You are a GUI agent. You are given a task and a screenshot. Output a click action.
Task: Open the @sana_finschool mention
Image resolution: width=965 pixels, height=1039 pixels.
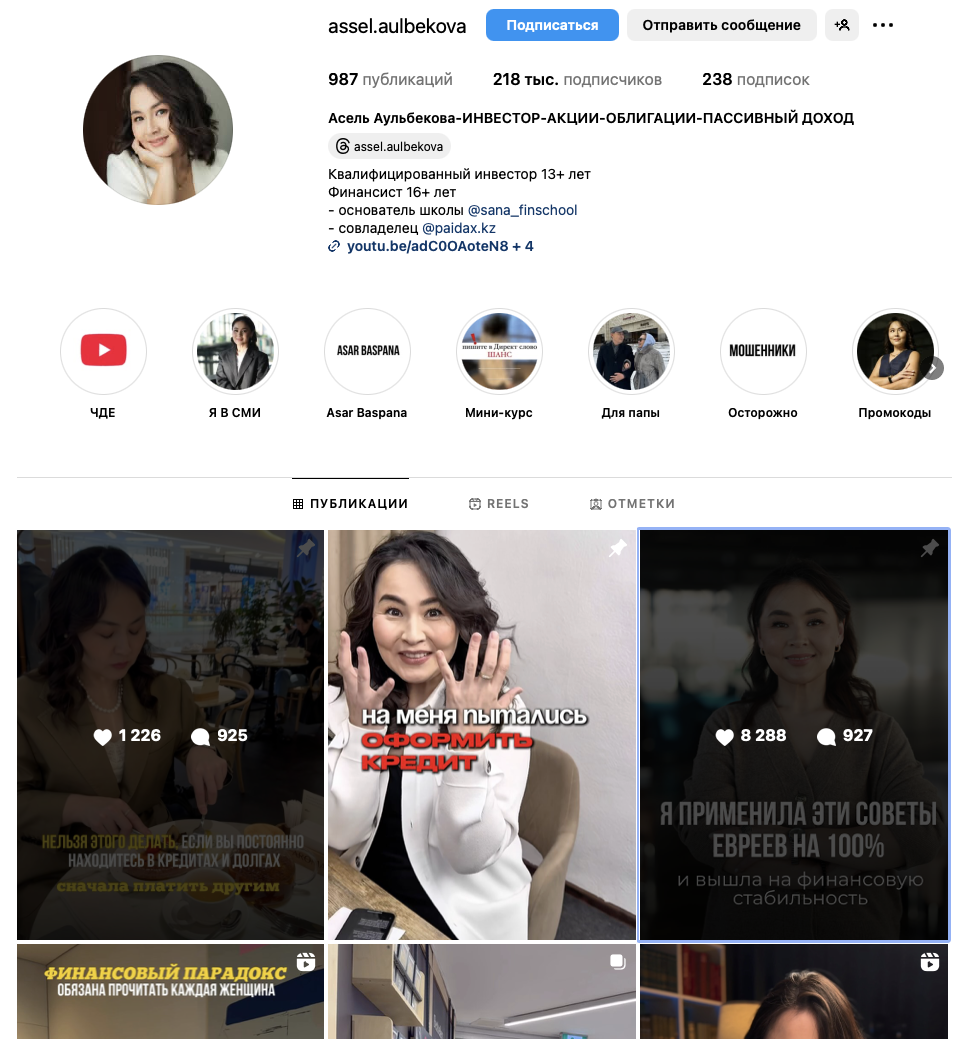[x=522, y=210]
